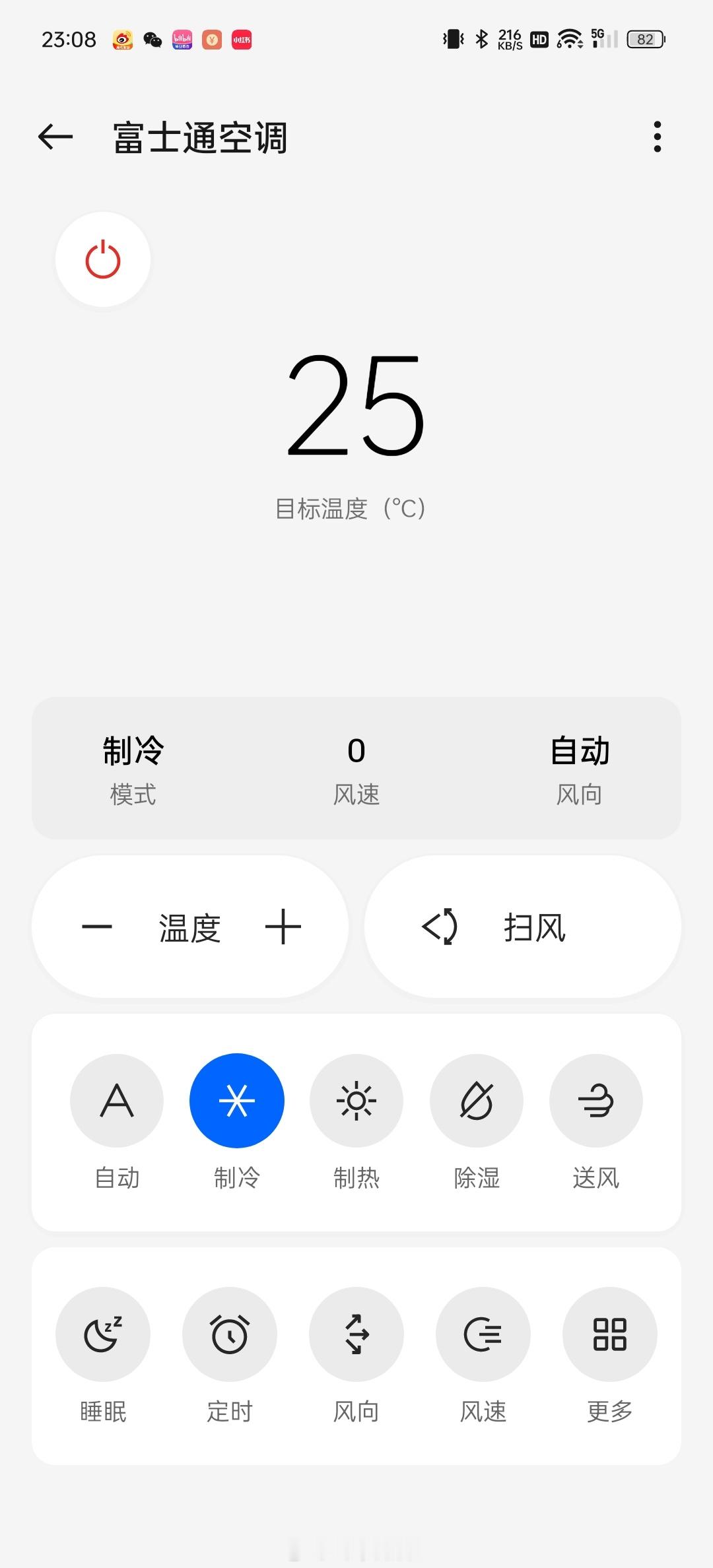This screenshot has height=1568, width=713.
Task: Decrease temperature with the minus button
Action: (x=97, y=927)
